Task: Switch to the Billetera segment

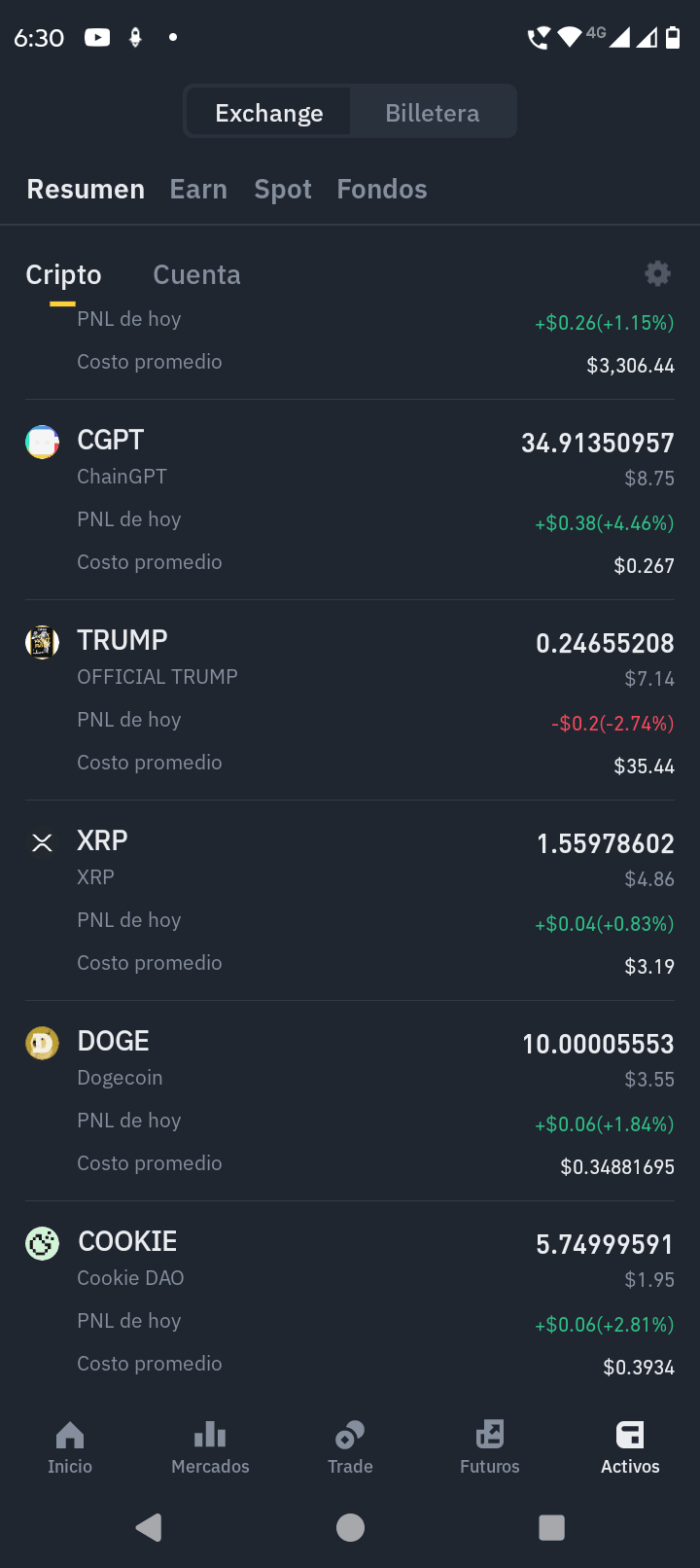Action: pyautogui.click(x=433, y=113)
